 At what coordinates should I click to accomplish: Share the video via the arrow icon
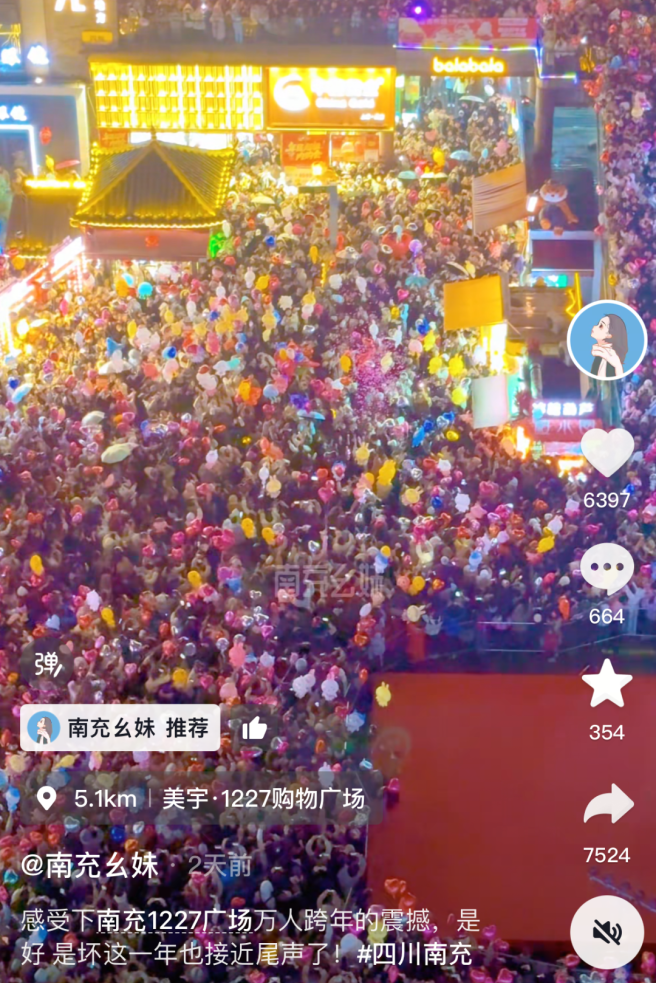pos(607,805)
